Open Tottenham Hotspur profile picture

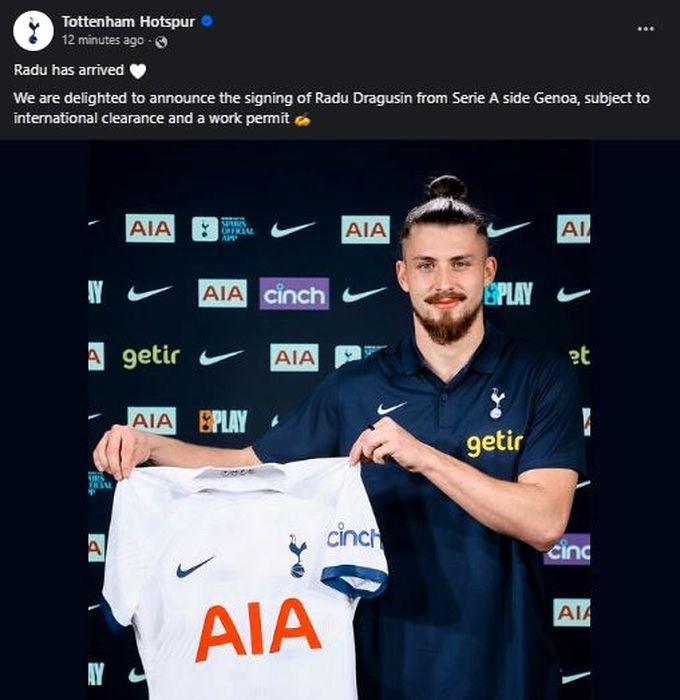[x=33, y=31]
